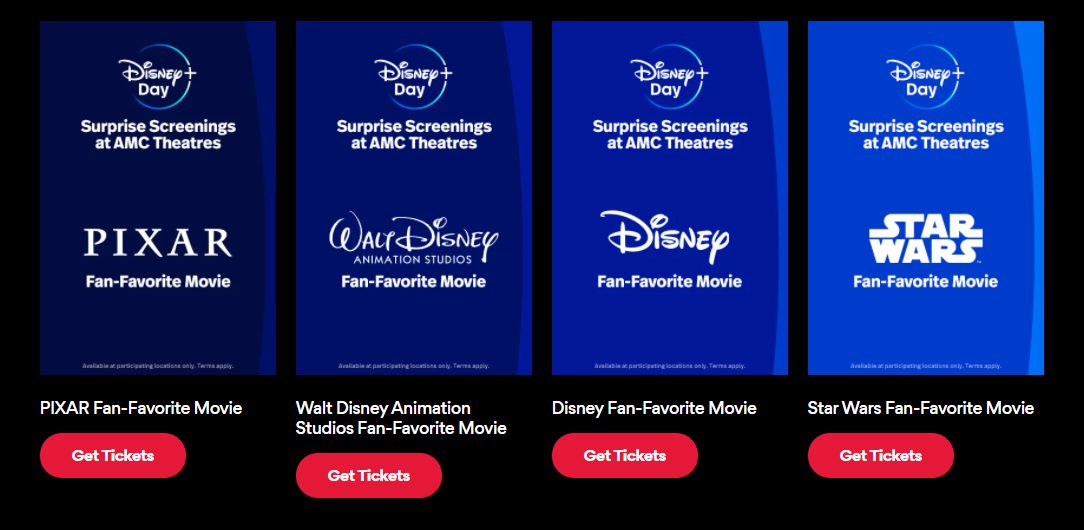
Task: Open the Star Wars Fan-Favorite Movie poster
Action: 926,198
